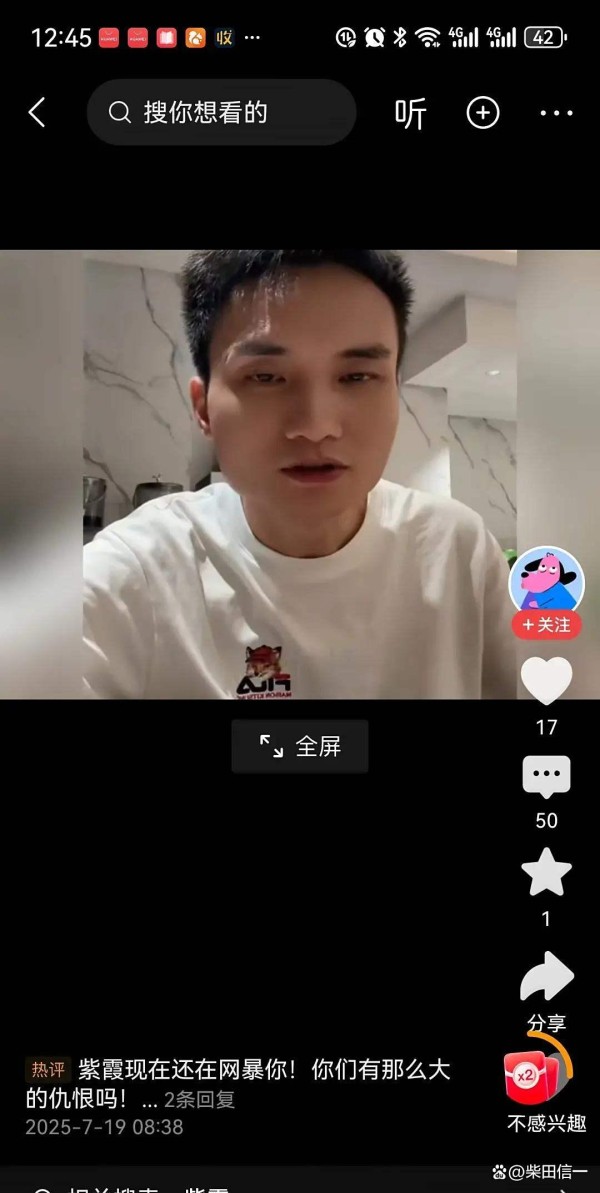Image resolution: width=600 pixels, height=1193 pixels.
Task: Follow the creator via +关注
Action: [x=546, y=625]
